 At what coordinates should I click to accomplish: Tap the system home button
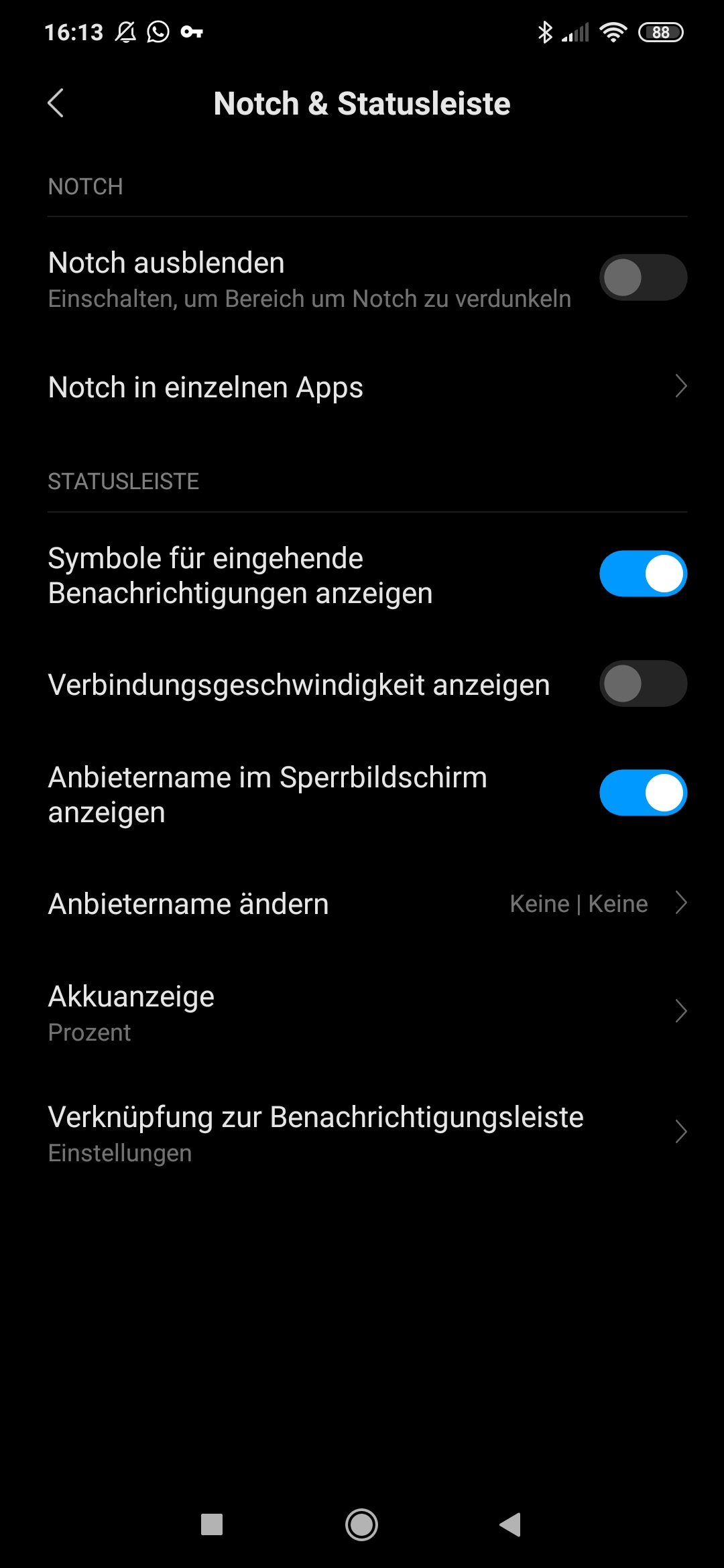click(x=361, y=1525)
